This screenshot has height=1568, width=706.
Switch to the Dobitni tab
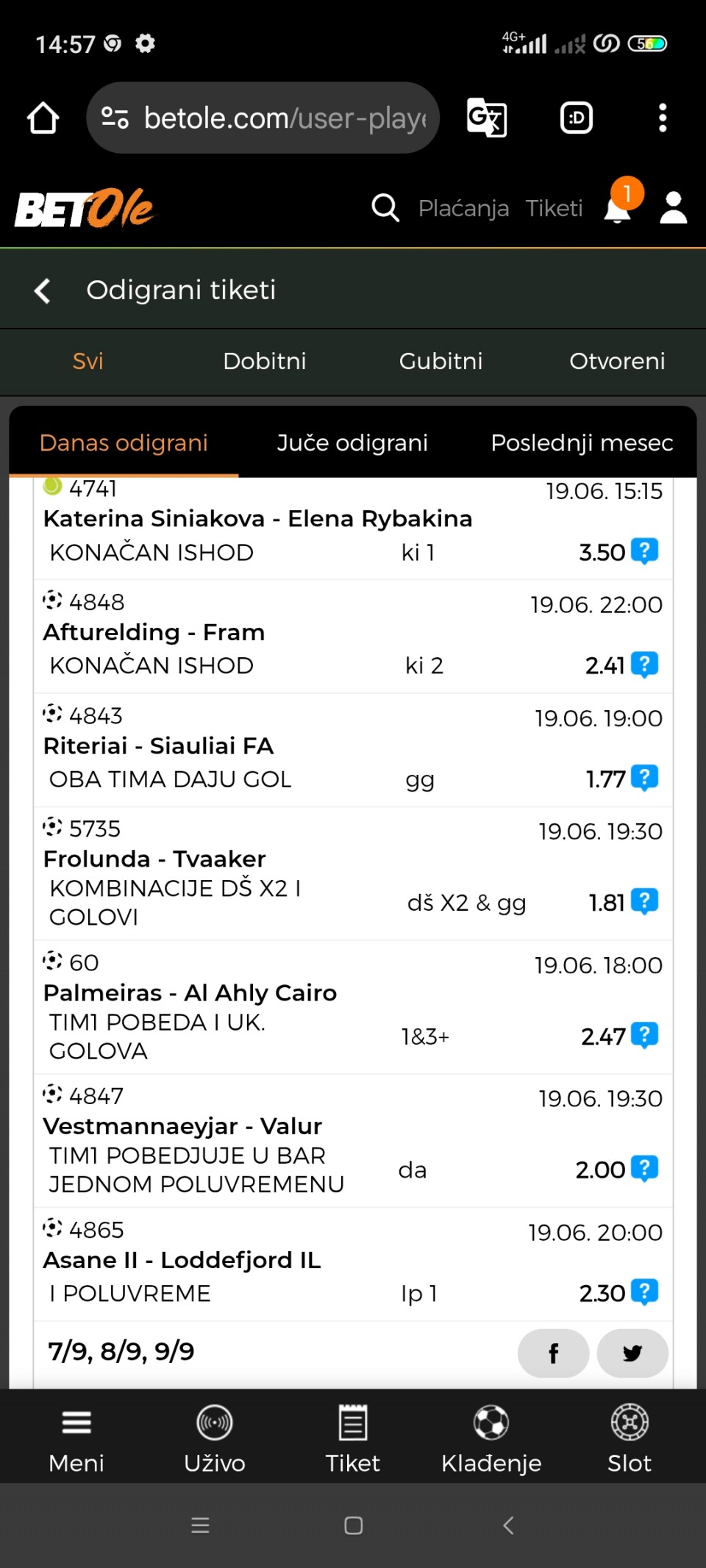click(x=265, y=361)
